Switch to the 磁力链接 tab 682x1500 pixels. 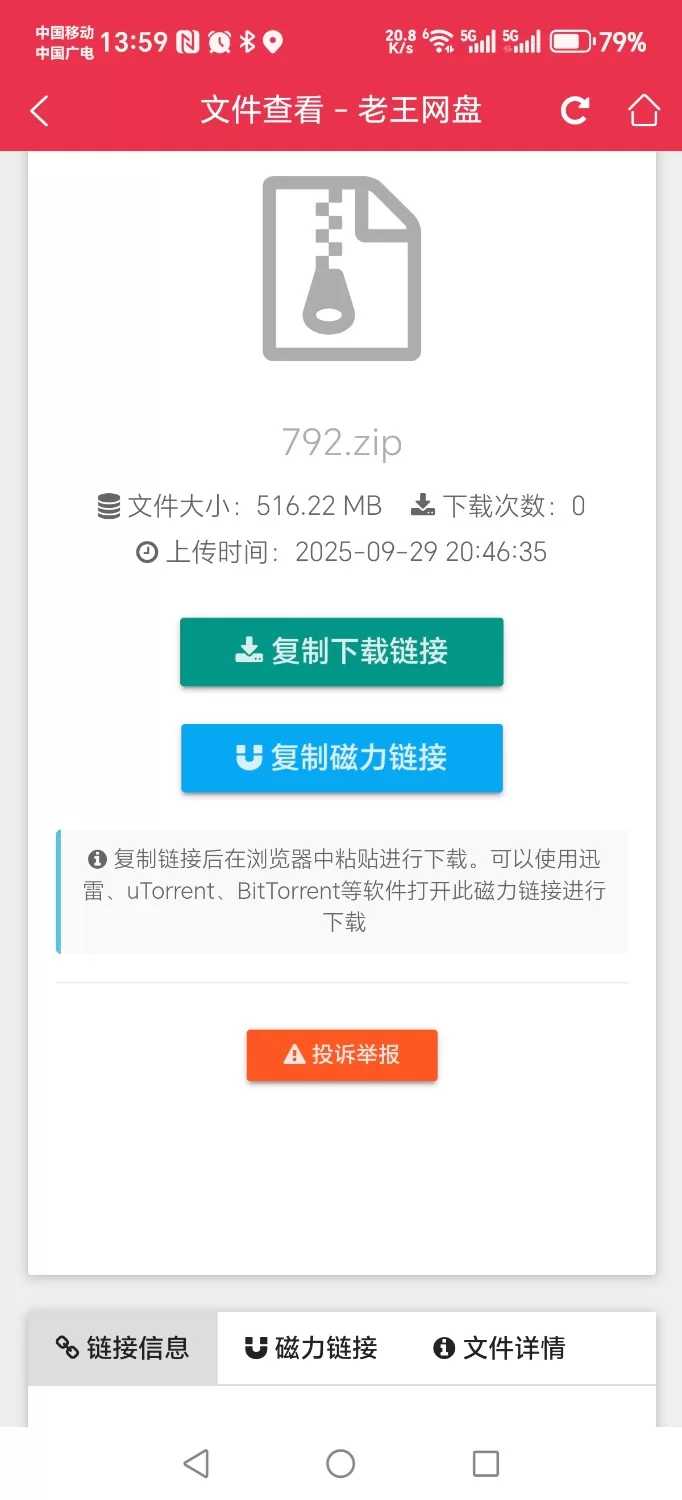[311, 1348]
